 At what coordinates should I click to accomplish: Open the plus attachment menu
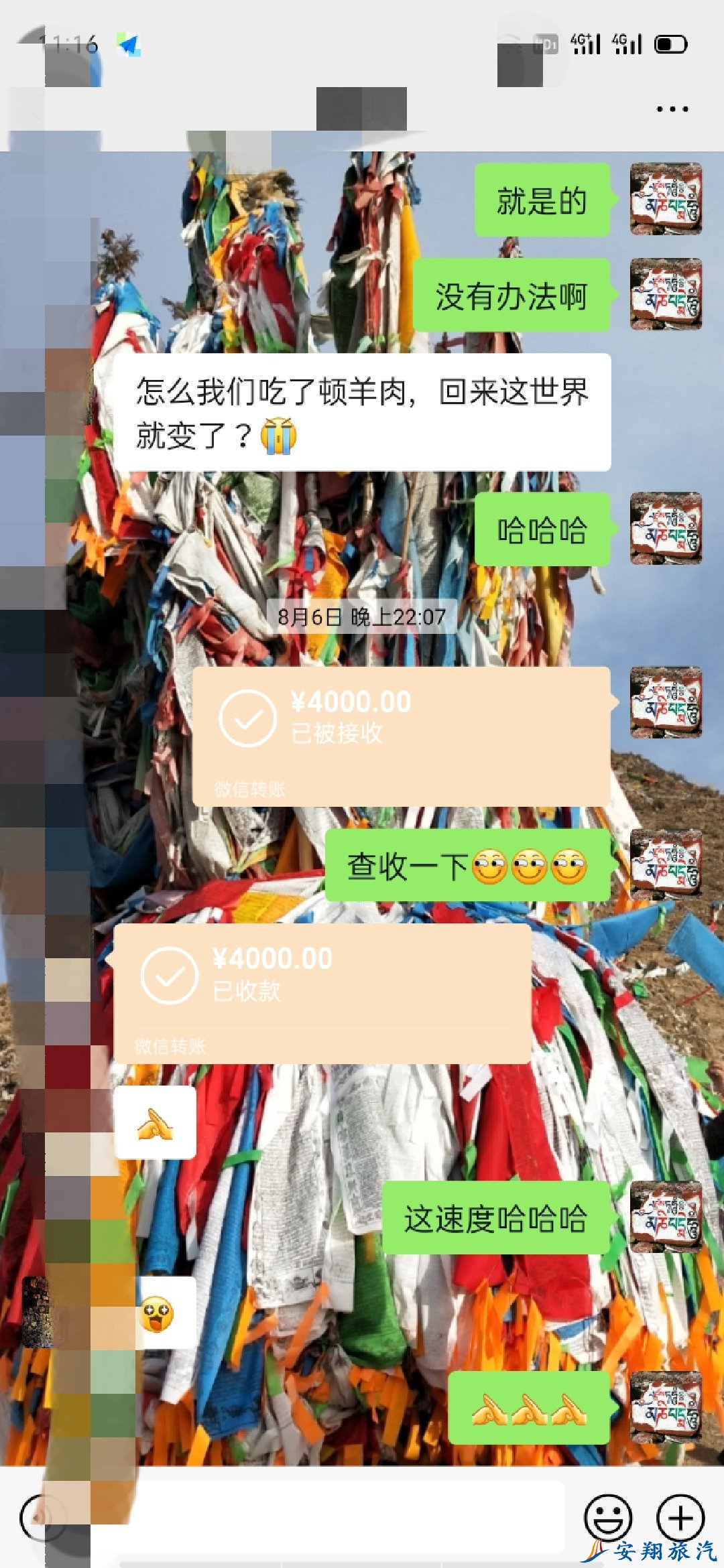(x=680, y=1517)
